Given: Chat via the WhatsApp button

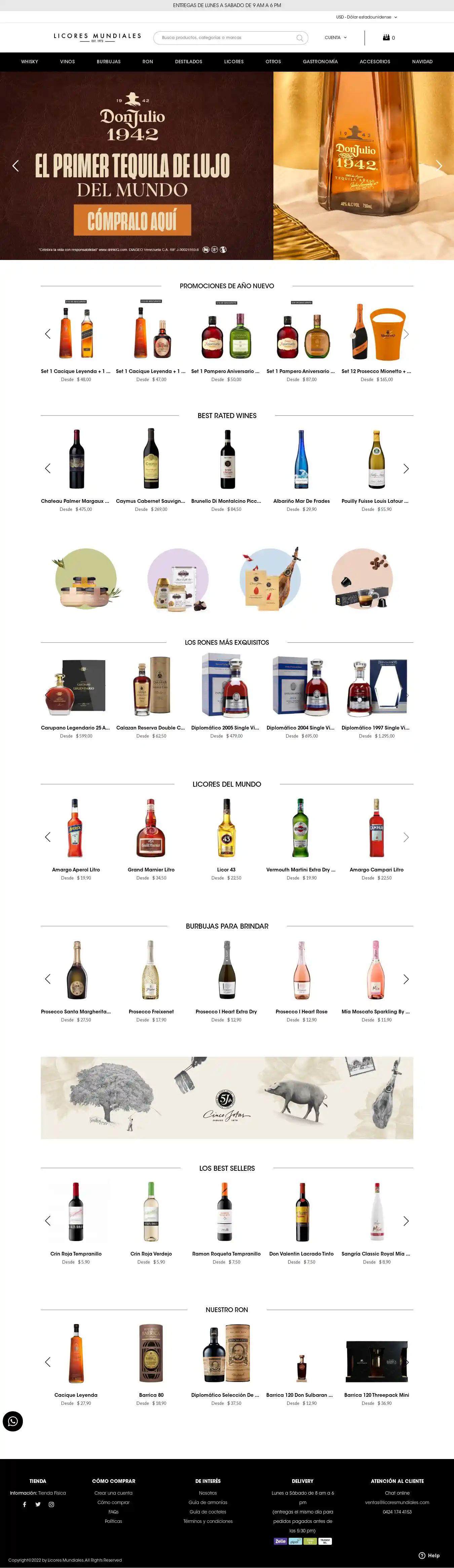Looking at the screenshot, I should click(13, 1421).
